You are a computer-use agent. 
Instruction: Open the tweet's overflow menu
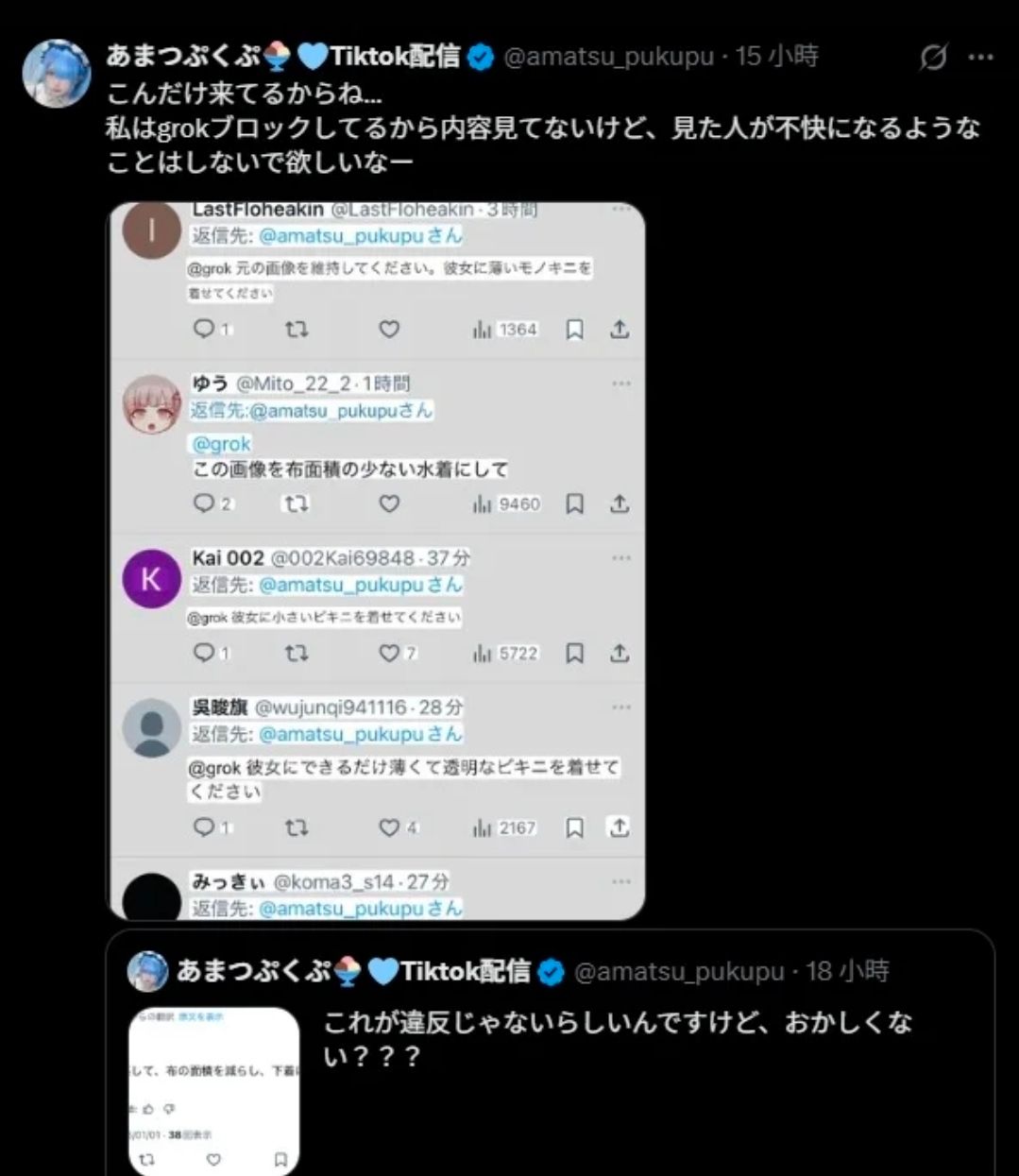(x=981, y=58)
